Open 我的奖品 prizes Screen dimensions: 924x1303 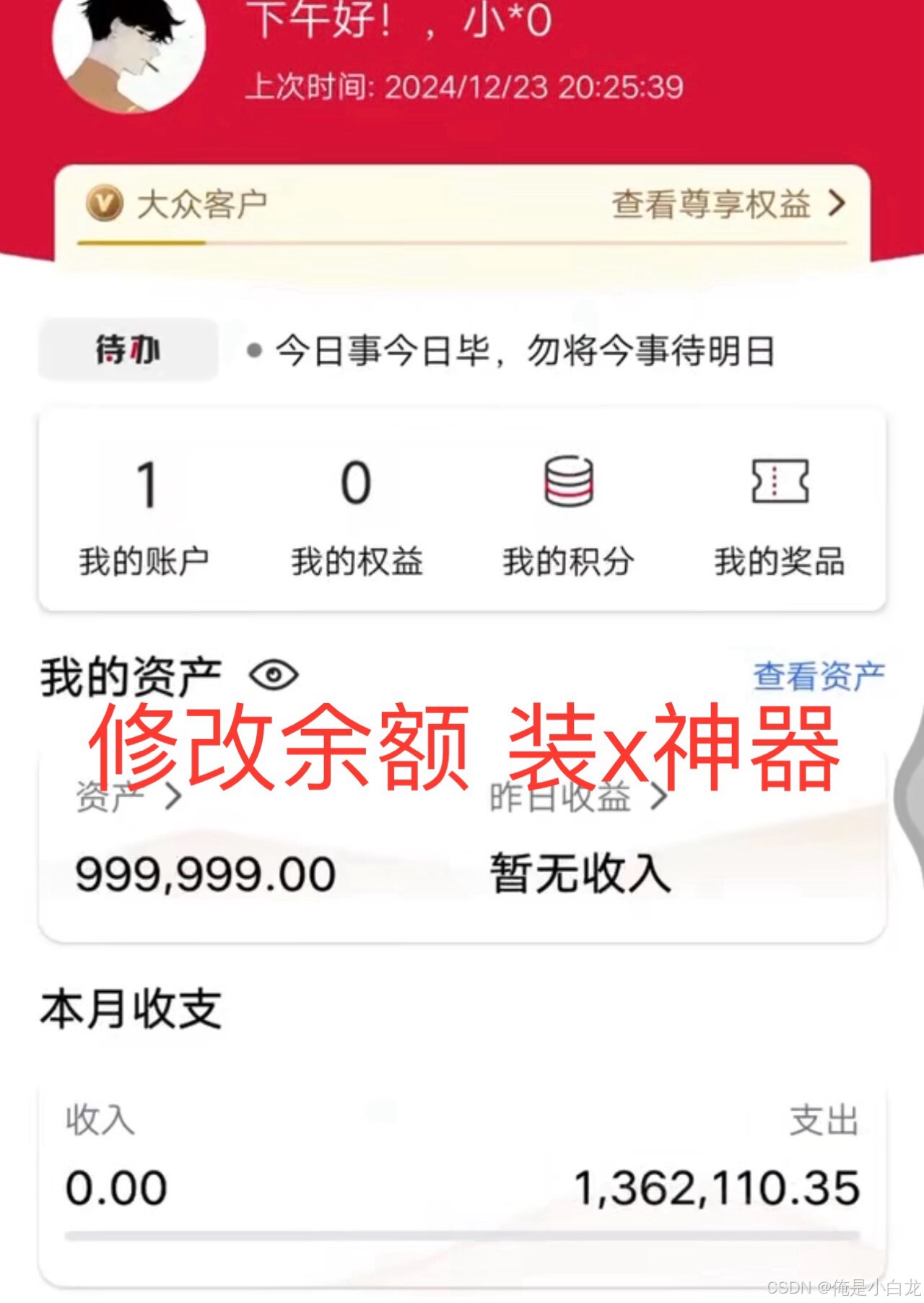780,514
